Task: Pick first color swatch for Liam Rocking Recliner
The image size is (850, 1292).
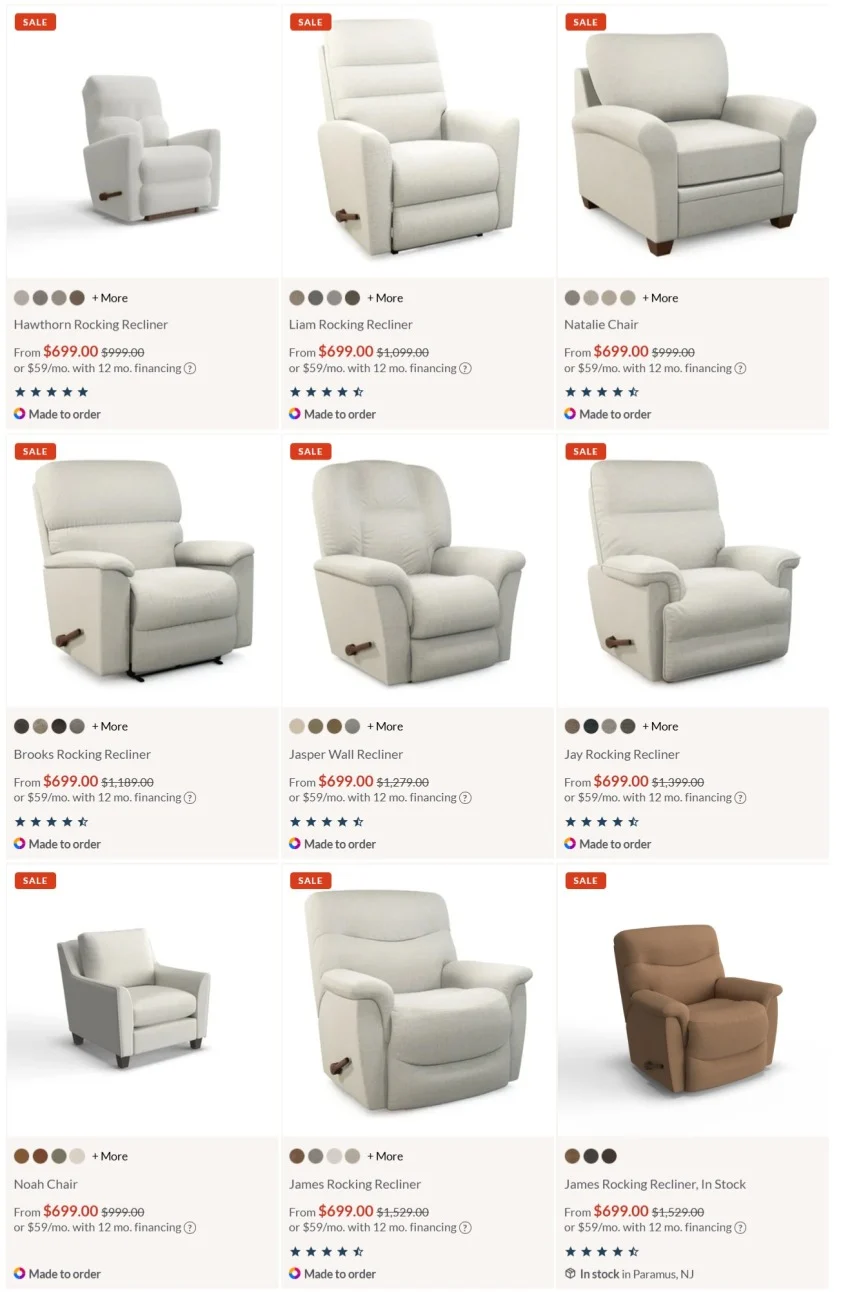Action: click(297, 298)
